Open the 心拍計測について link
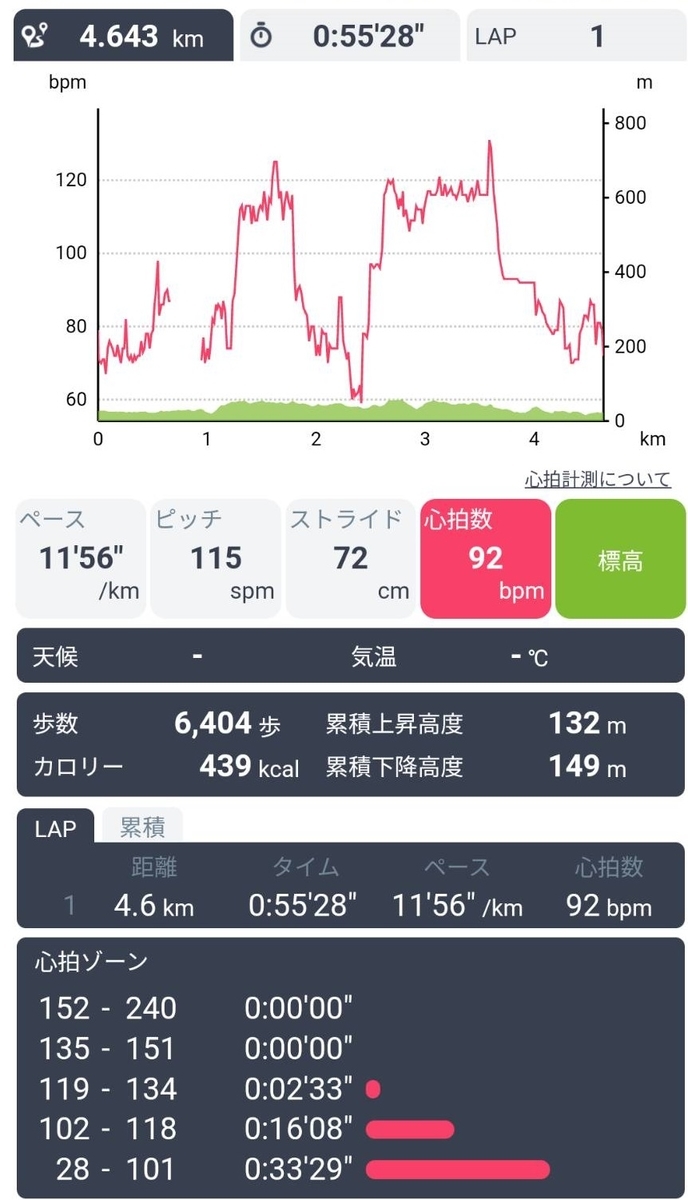Image resolution: width=688 pixels, height=1200 pixels. [x=597, y=480]
